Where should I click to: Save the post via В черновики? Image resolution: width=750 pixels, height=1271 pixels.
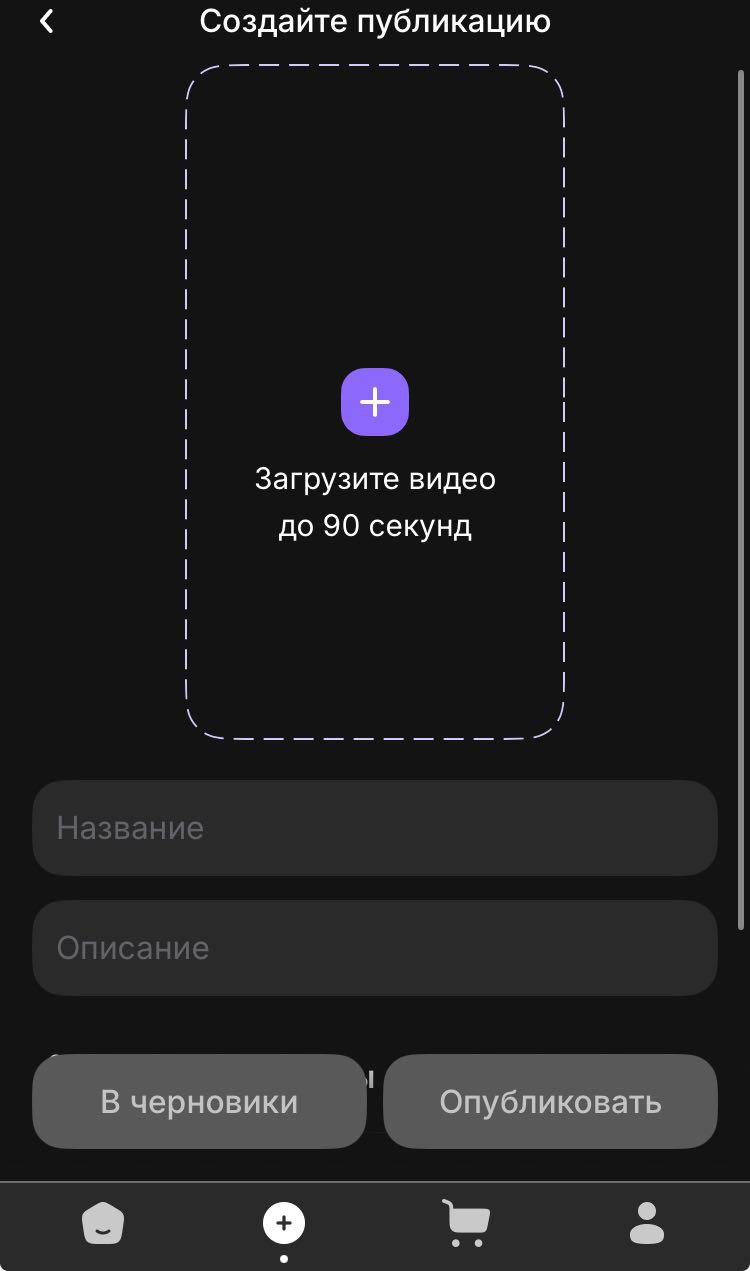[x=199, y=1102]
